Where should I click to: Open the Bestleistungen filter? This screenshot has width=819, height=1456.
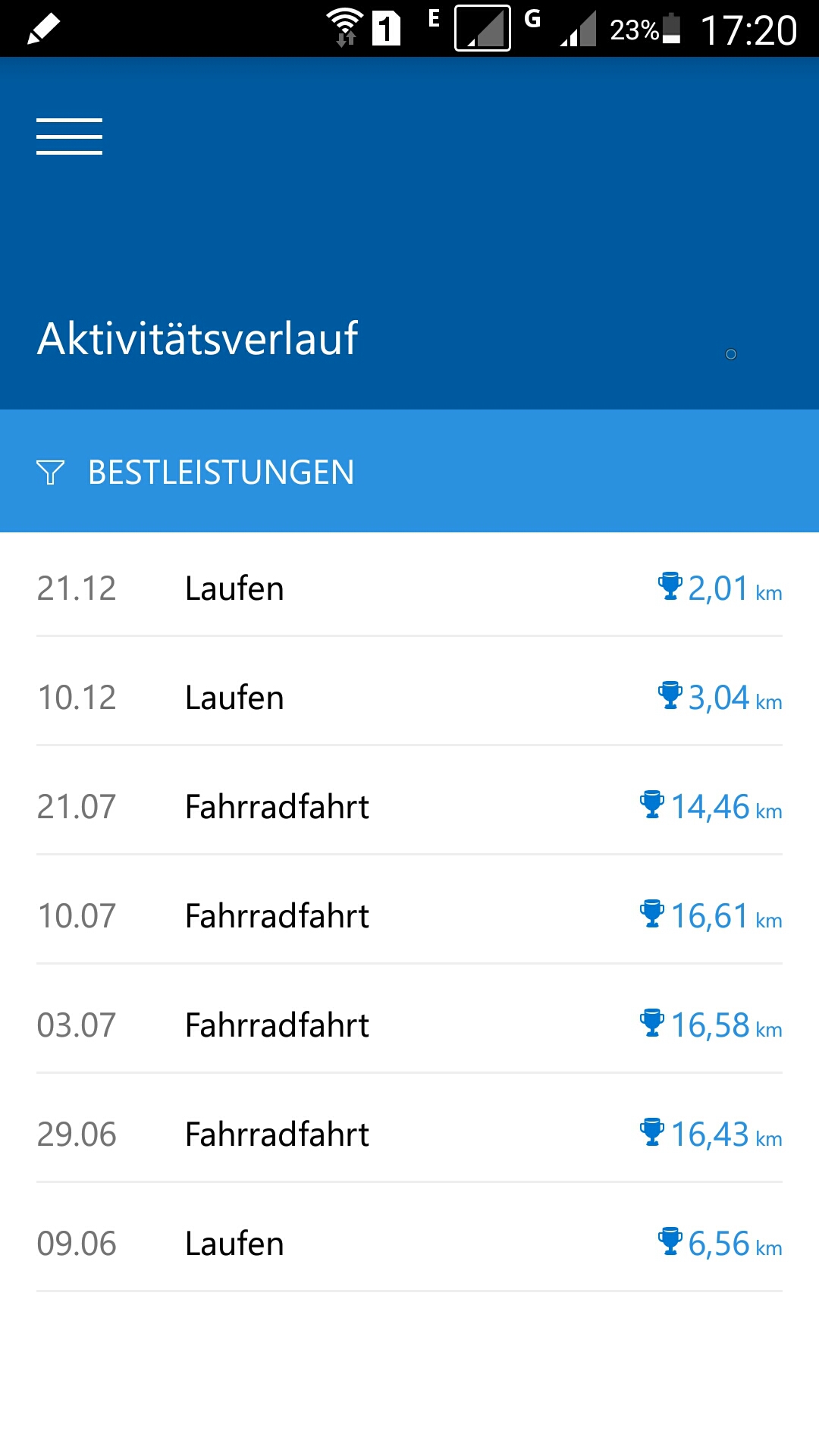[x=196, y=472]
